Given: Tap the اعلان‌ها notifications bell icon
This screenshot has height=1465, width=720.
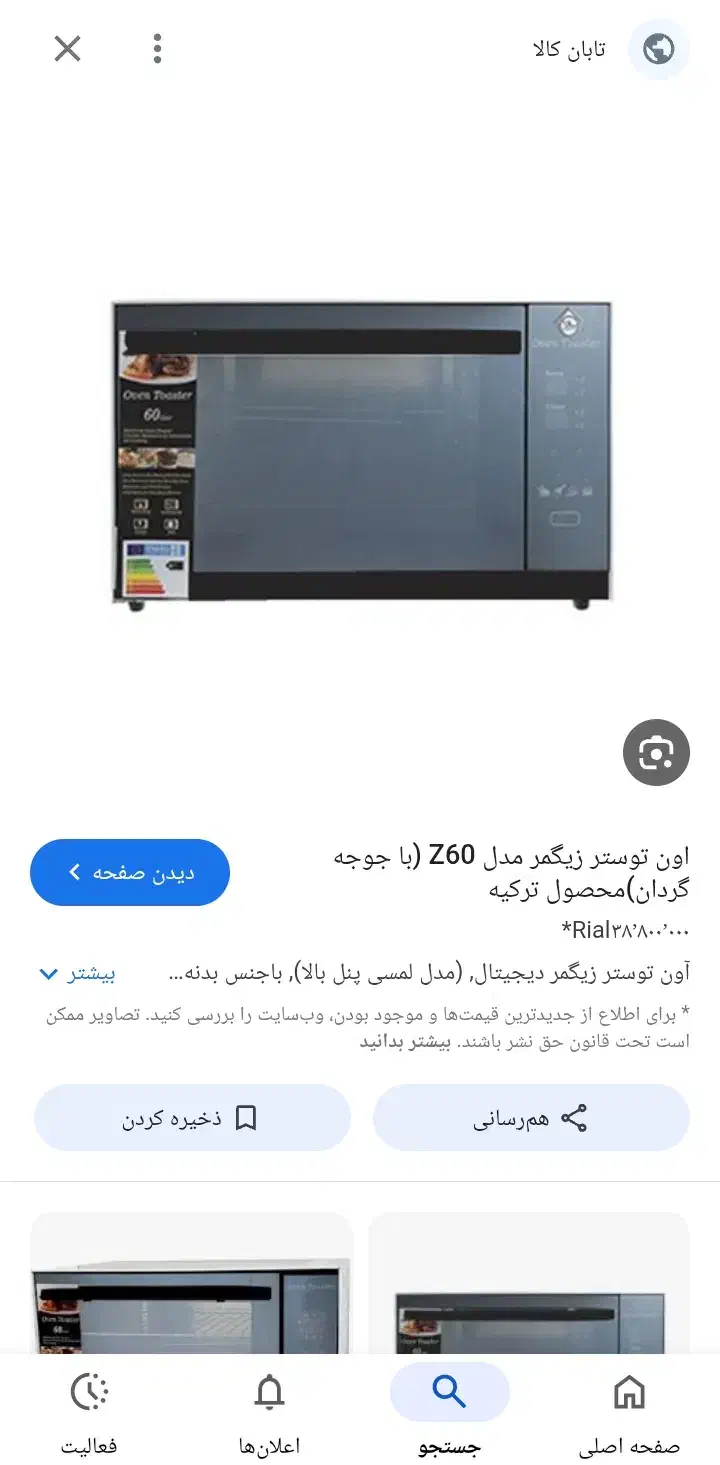Looking at the screenshot, I should (270, 1393).
